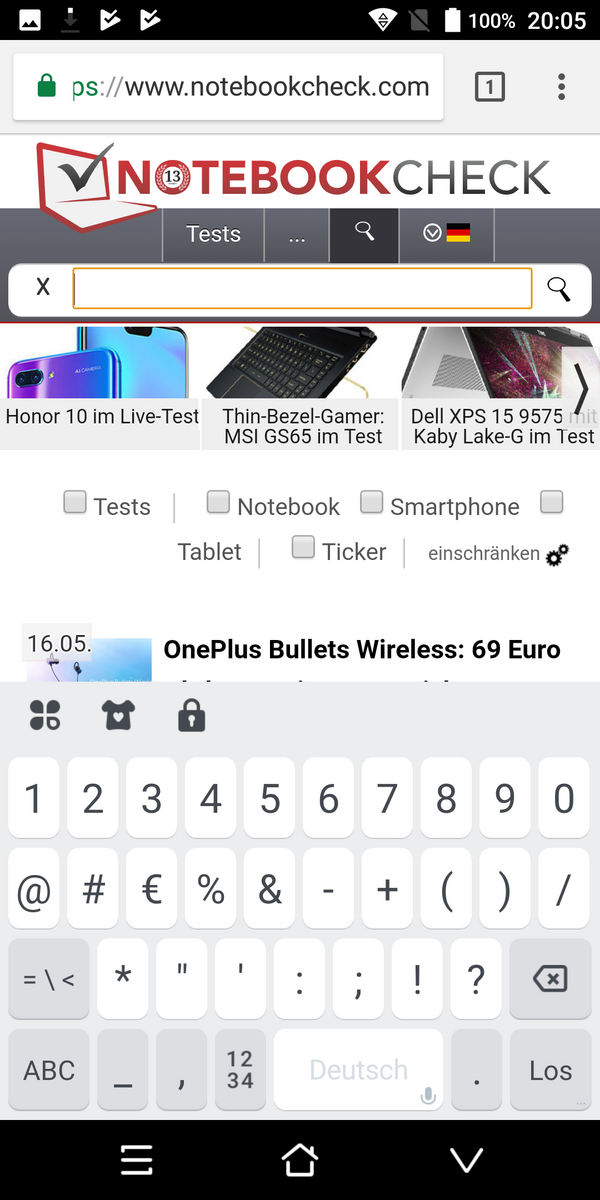Open OnePlus Bullets Wireless article
The height and width of the screenshot is (1200, 600).
[x=362, y=650]
